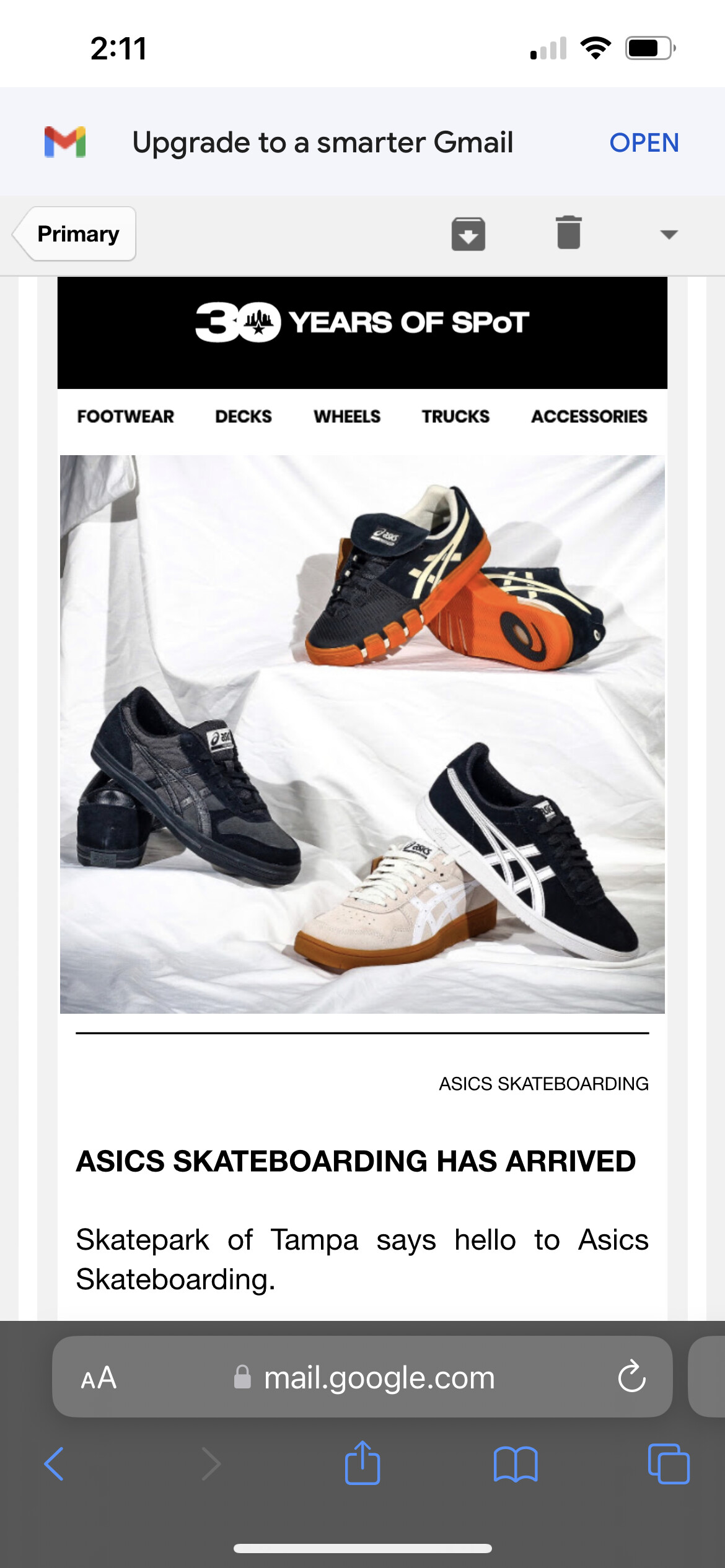725x1568 pixels.
Task: Open the ACCESSORIES category link
Action: pyautogui.click(x=589, y=416)
